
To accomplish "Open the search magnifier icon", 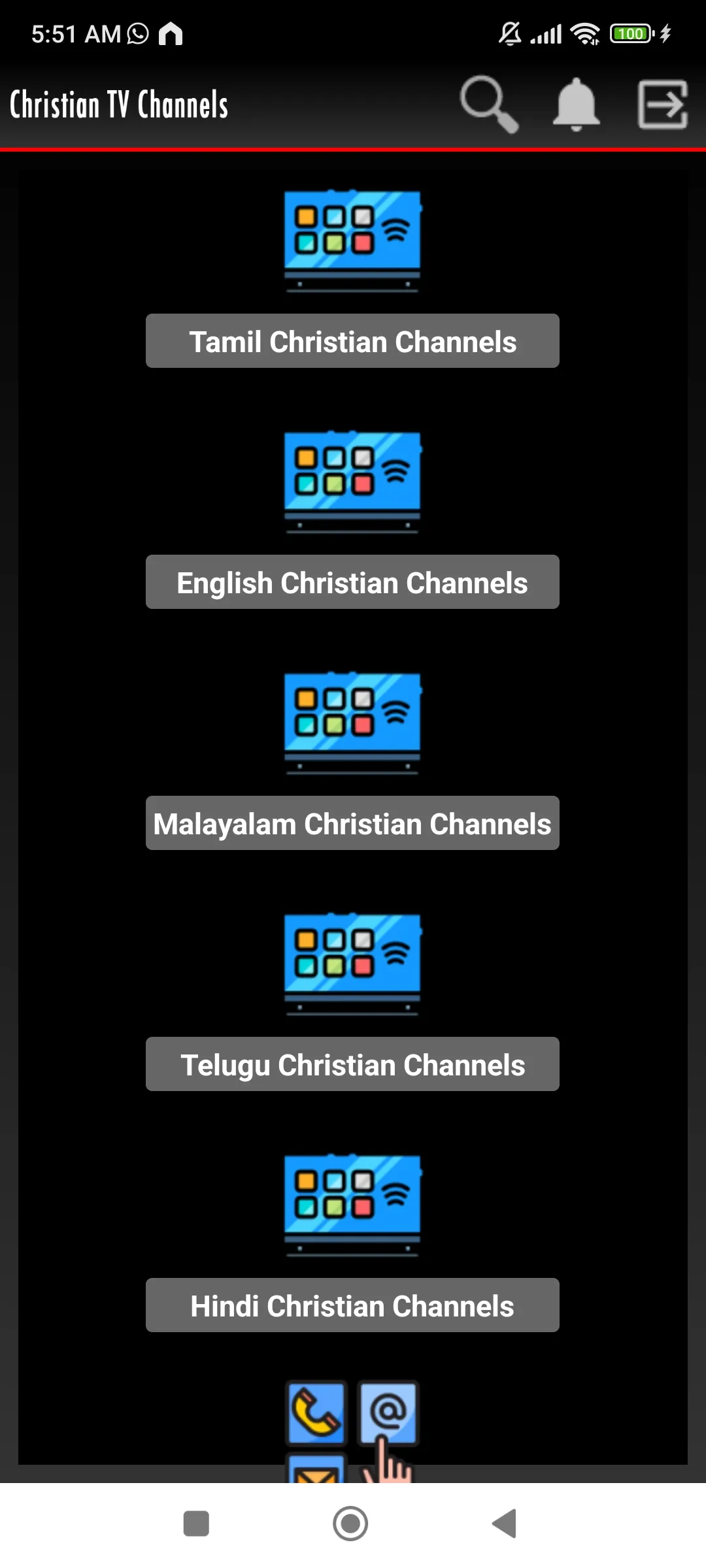I will point(489,104).
